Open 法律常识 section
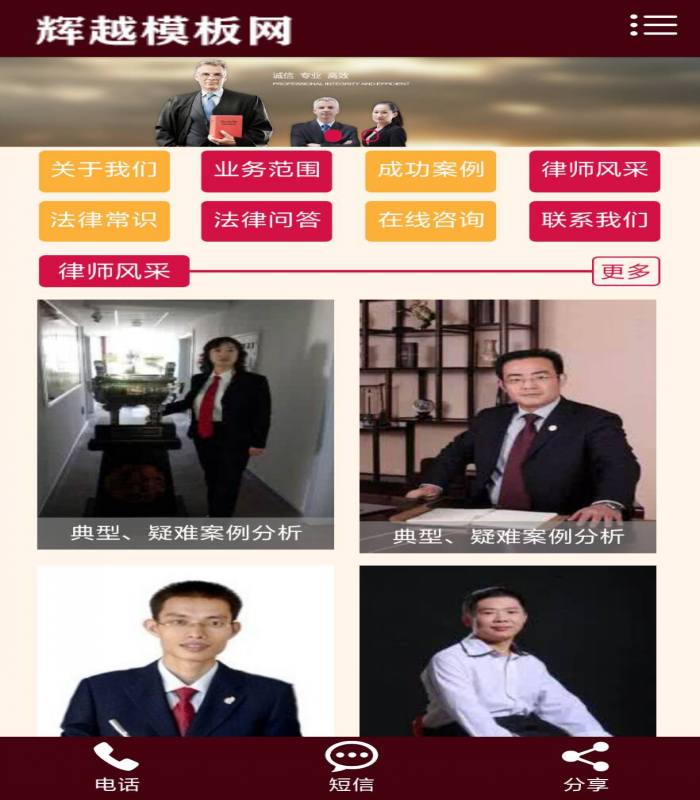Image resolution: width=700 pixels, height=800 pixels. [x=104, y=221]
